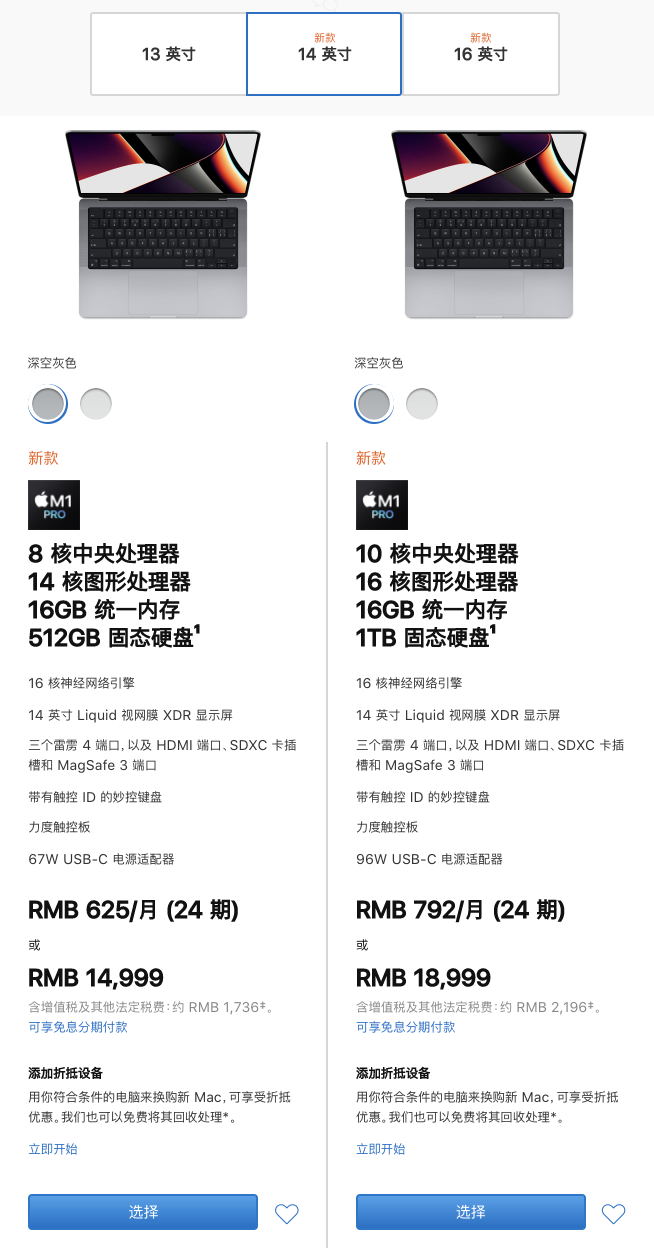654x1248 pixels.
Task: Choose space gray for the 10 核 model
Action: pyautogui.click(x=374, y=404)
